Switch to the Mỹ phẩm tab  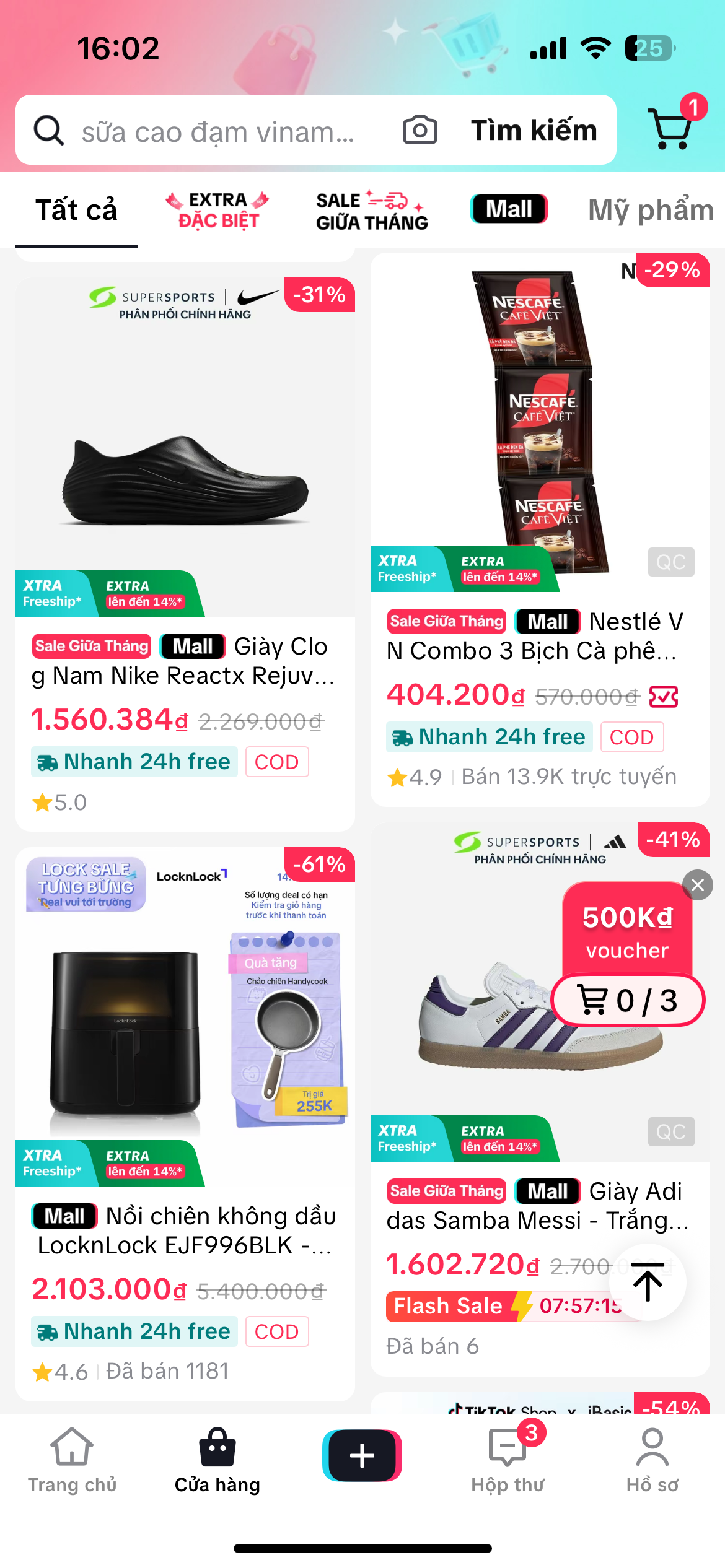tap(650, 210)
